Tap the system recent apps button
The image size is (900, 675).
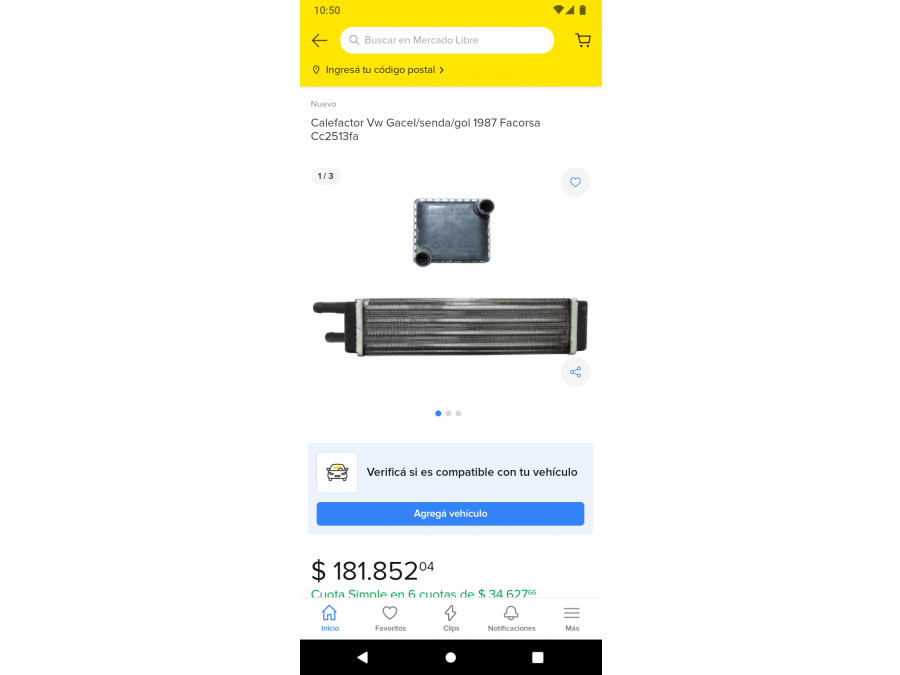click(537, 657)
